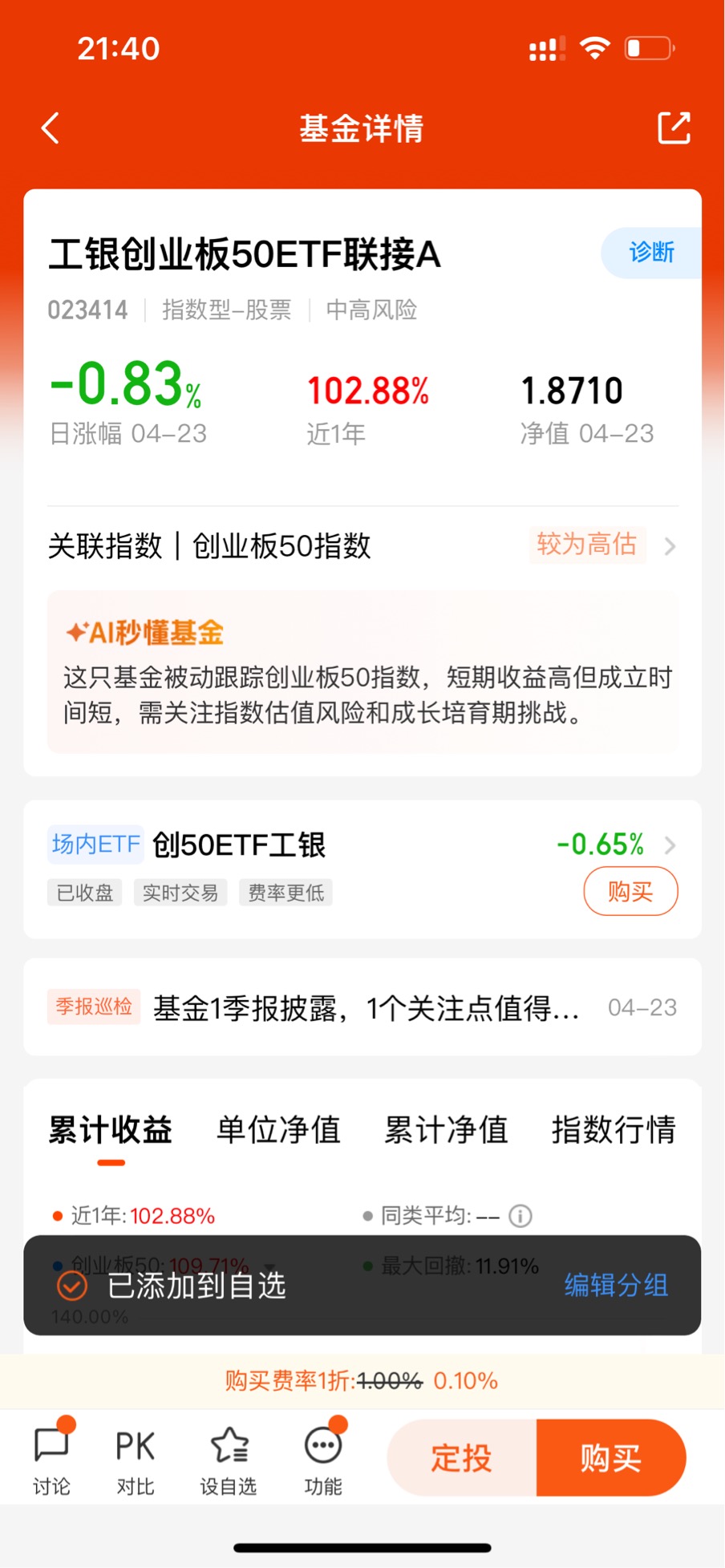725x1568 pixels.
Task: Tap the orange 购买 button in the bottom bar
Action: [x=611, y=1458]
